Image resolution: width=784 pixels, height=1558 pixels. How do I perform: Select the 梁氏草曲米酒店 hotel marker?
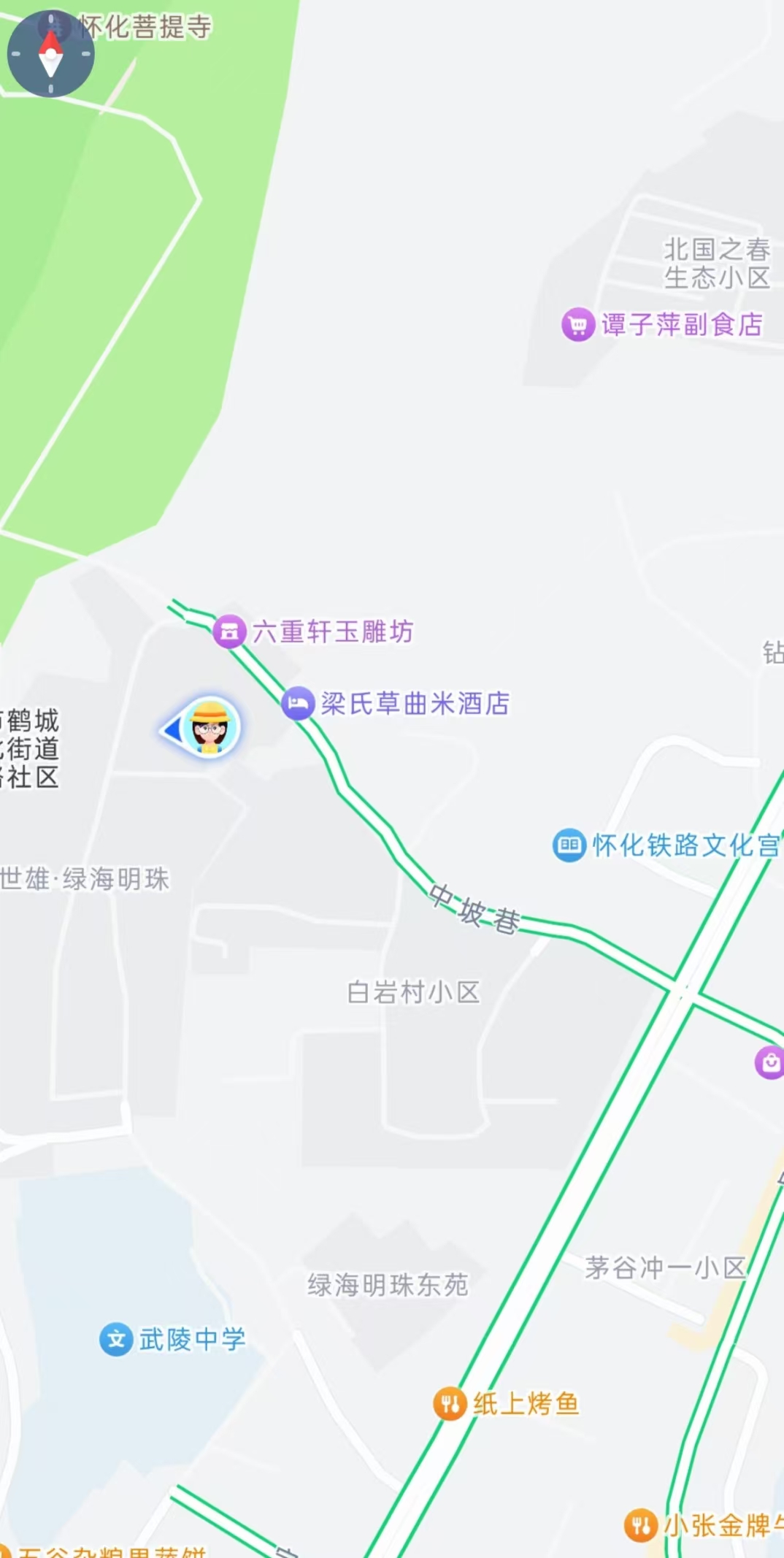(298, 704)
